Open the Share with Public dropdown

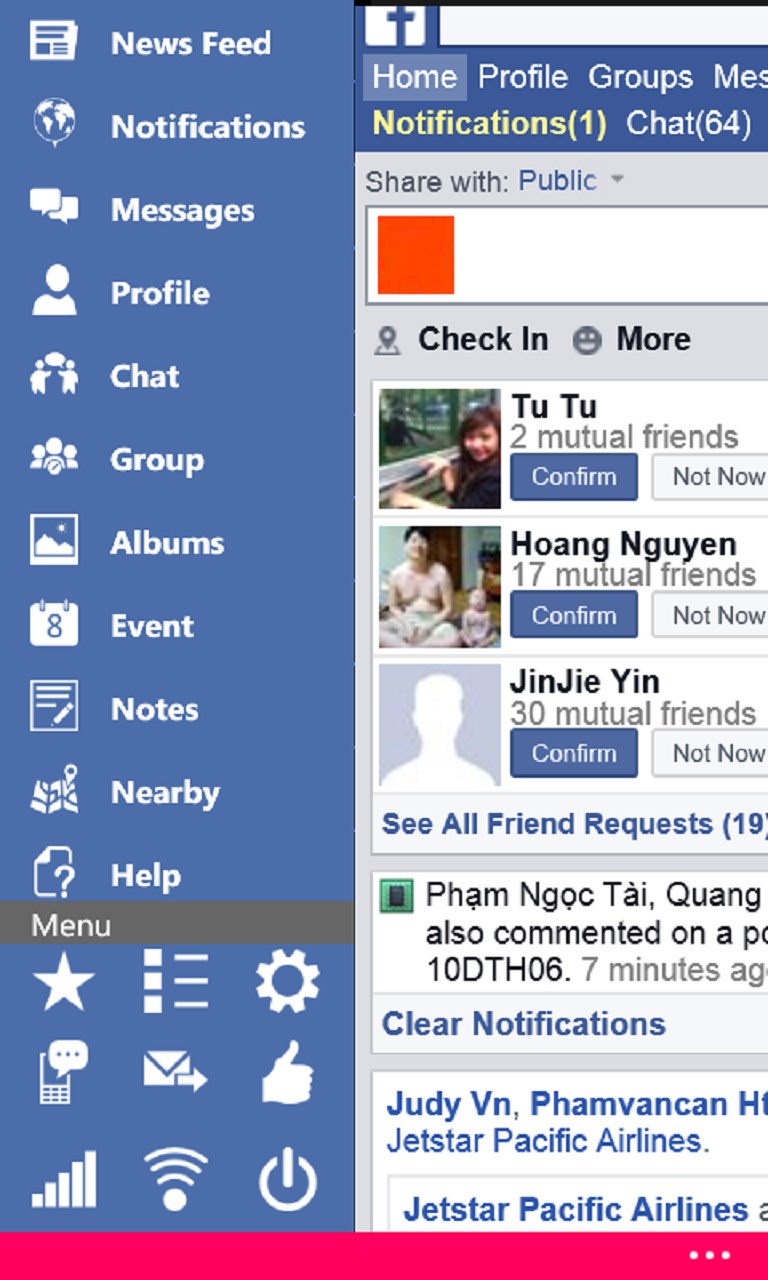(x=570, y=181)
